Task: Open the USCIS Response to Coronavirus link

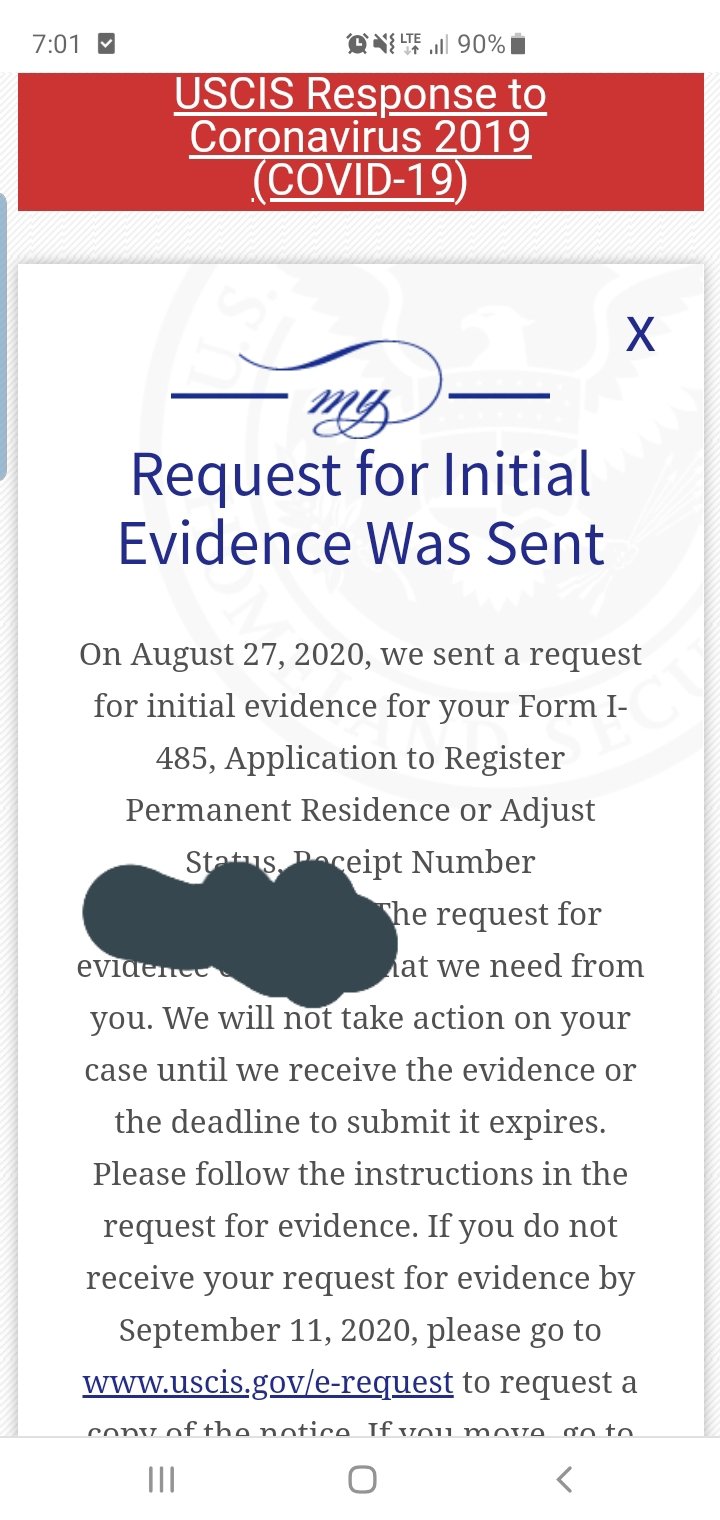Action: [360, 138]
